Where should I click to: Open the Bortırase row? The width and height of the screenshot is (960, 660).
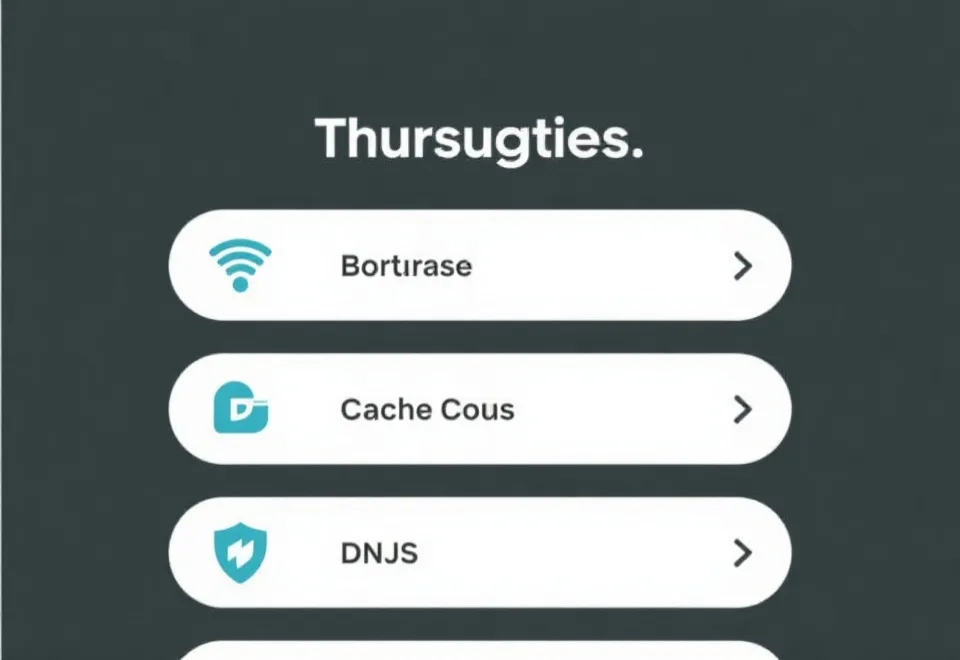(480, 266)
